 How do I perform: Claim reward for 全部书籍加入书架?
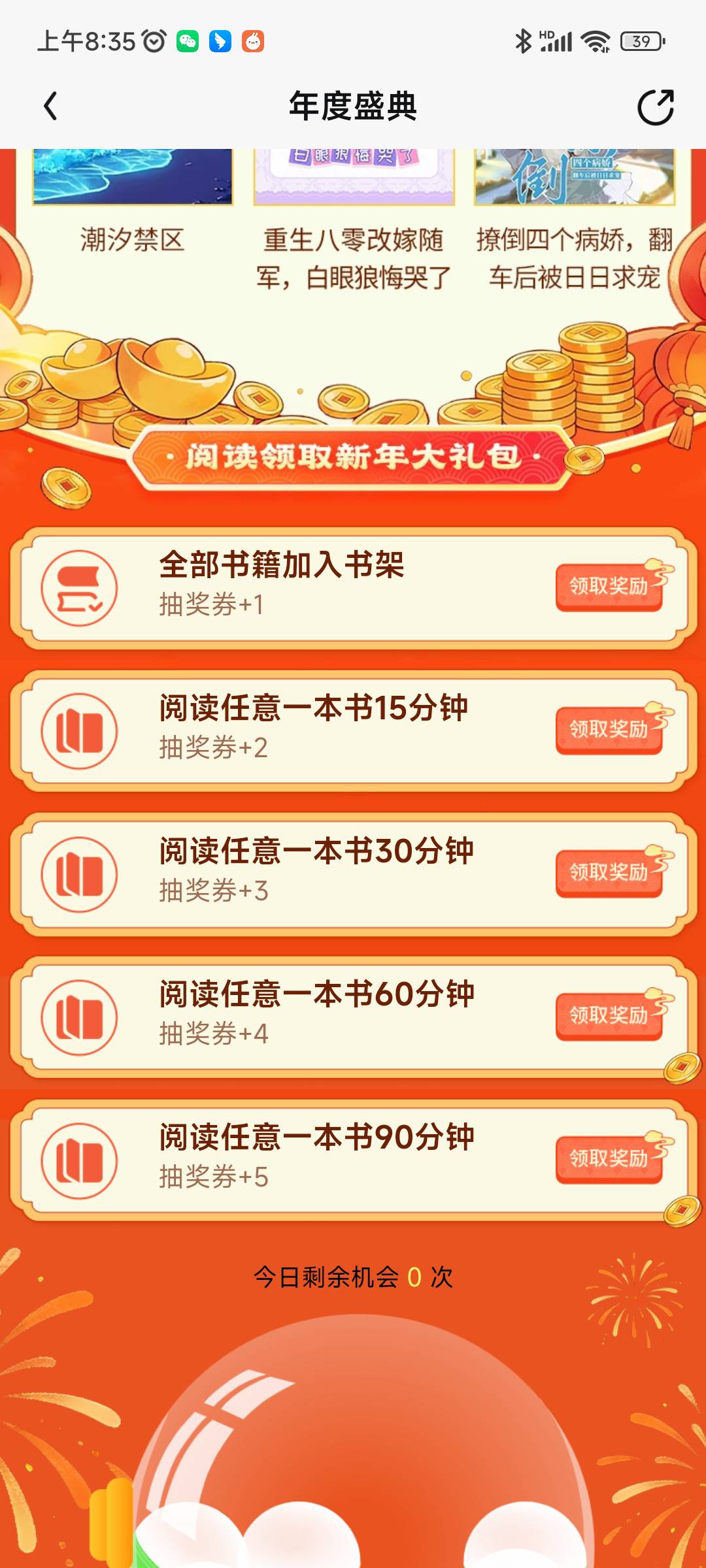coord(609,587)
